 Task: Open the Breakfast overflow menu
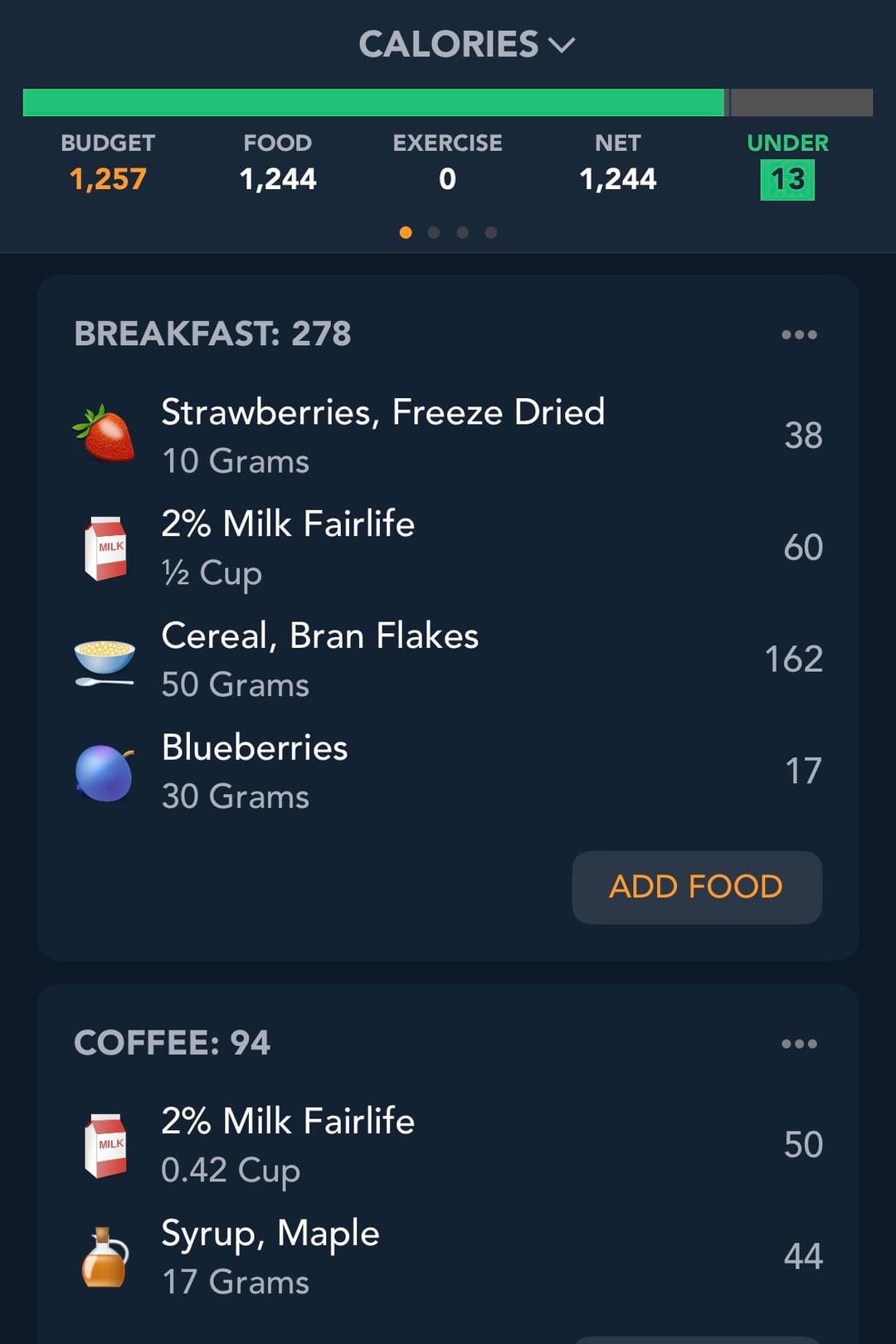coord(799,334)
